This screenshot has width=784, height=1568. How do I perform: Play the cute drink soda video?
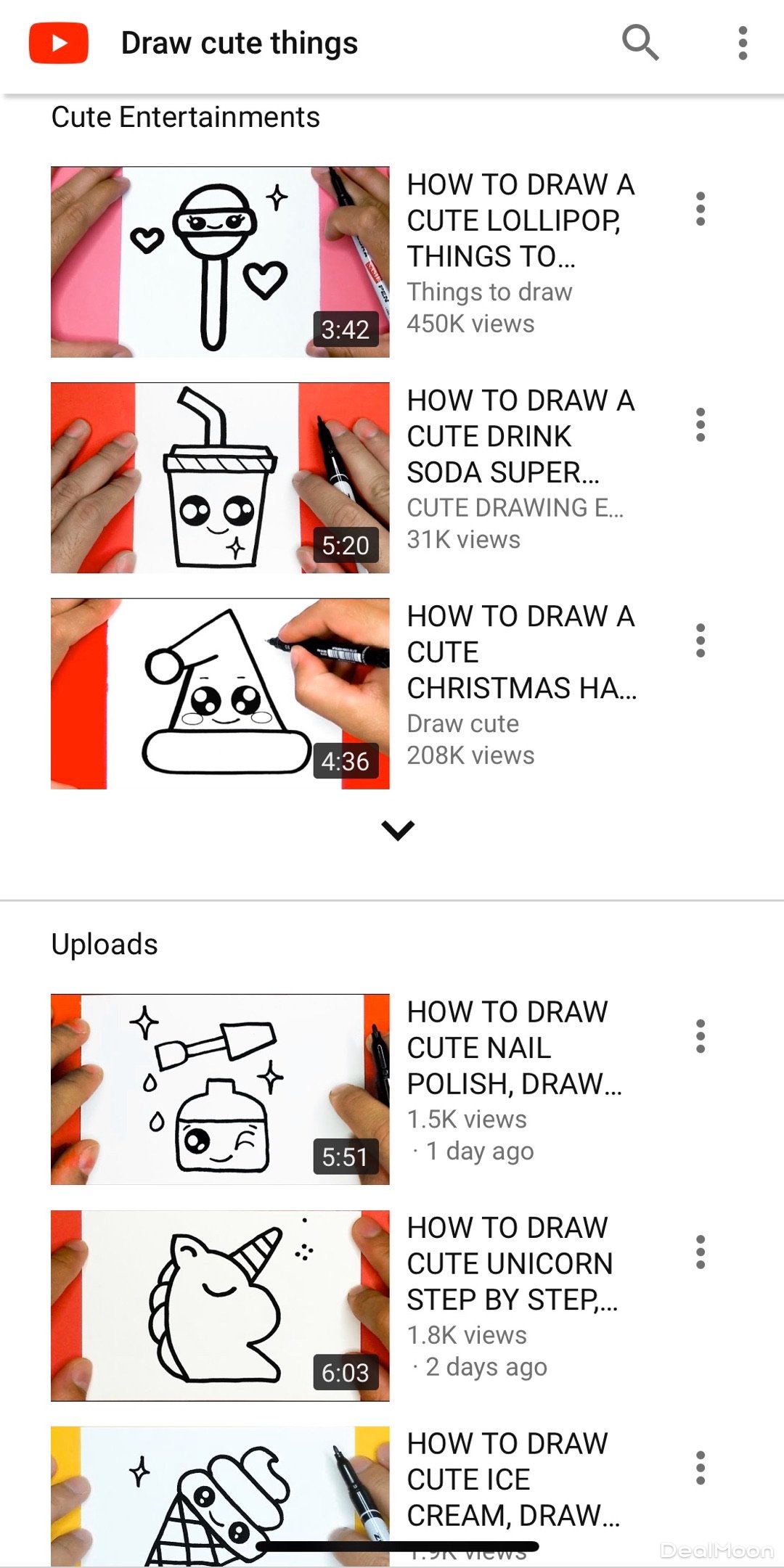(x=220, y=477)
